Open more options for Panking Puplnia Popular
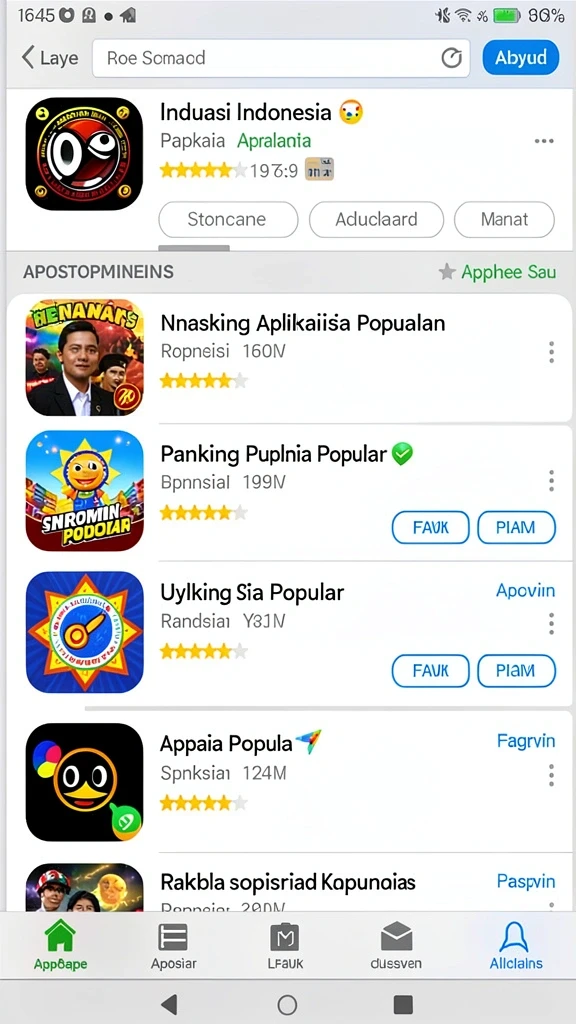The width and height of the screenshot is (576, 1024). [x=551, y=481]
